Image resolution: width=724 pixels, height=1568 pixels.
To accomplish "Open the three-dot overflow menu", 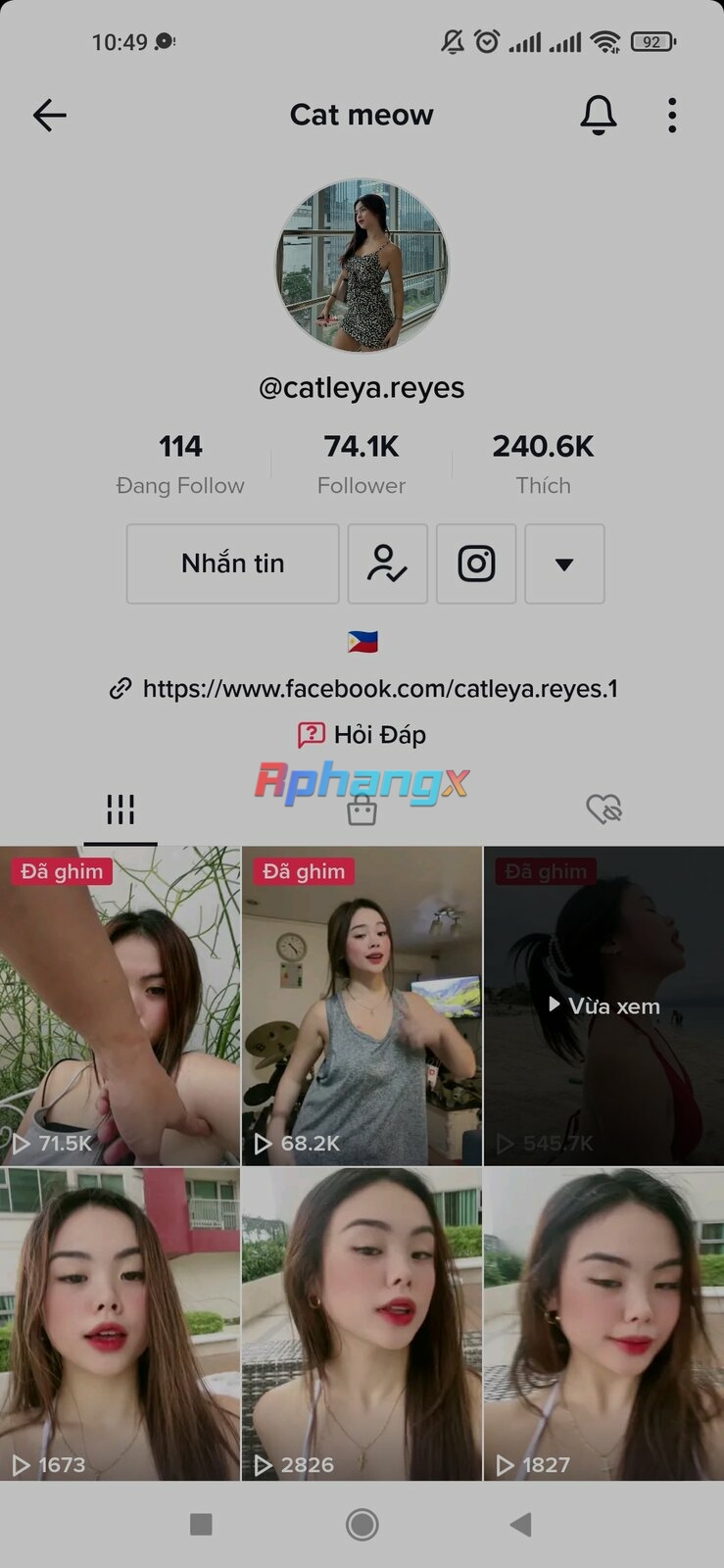I will click(672, 116).
